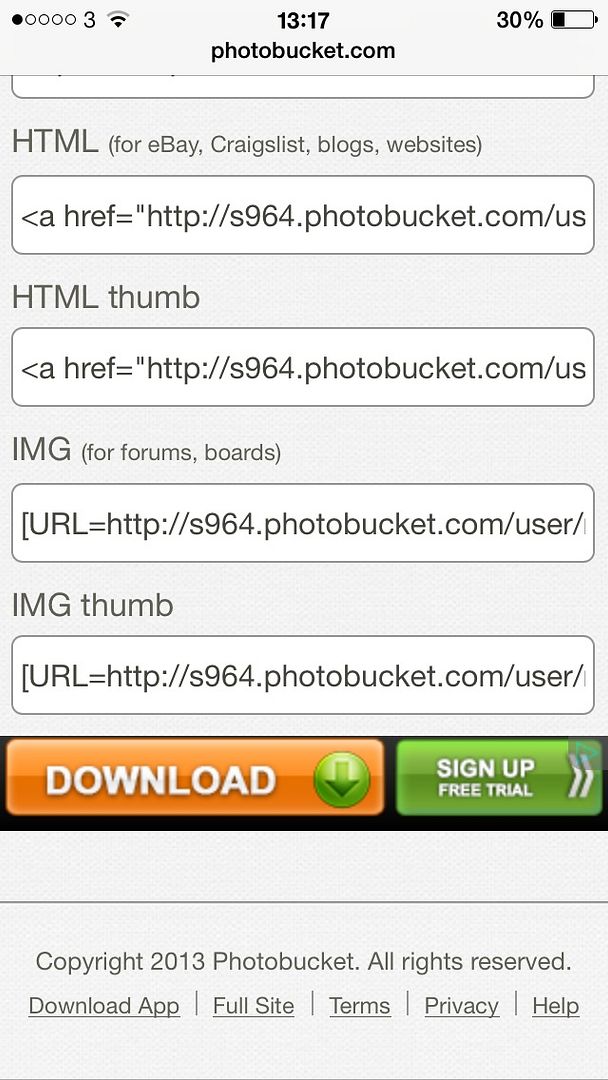Open the Terms link

tap(360, 1006)
